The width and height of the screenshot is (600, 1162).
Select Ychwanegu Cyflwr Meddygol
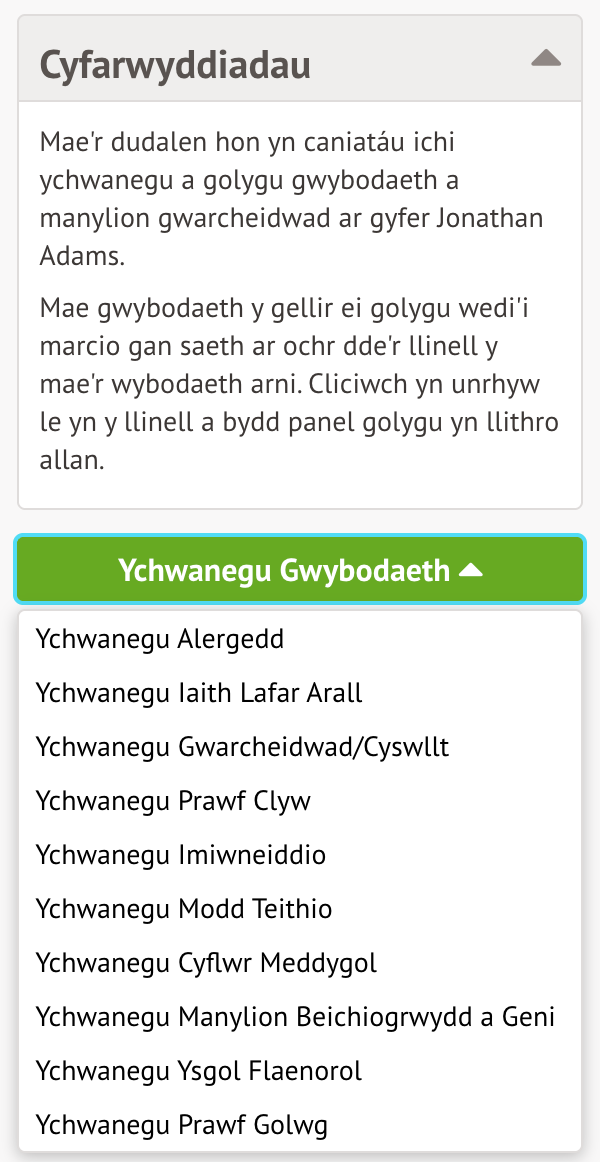coord(206,963)
